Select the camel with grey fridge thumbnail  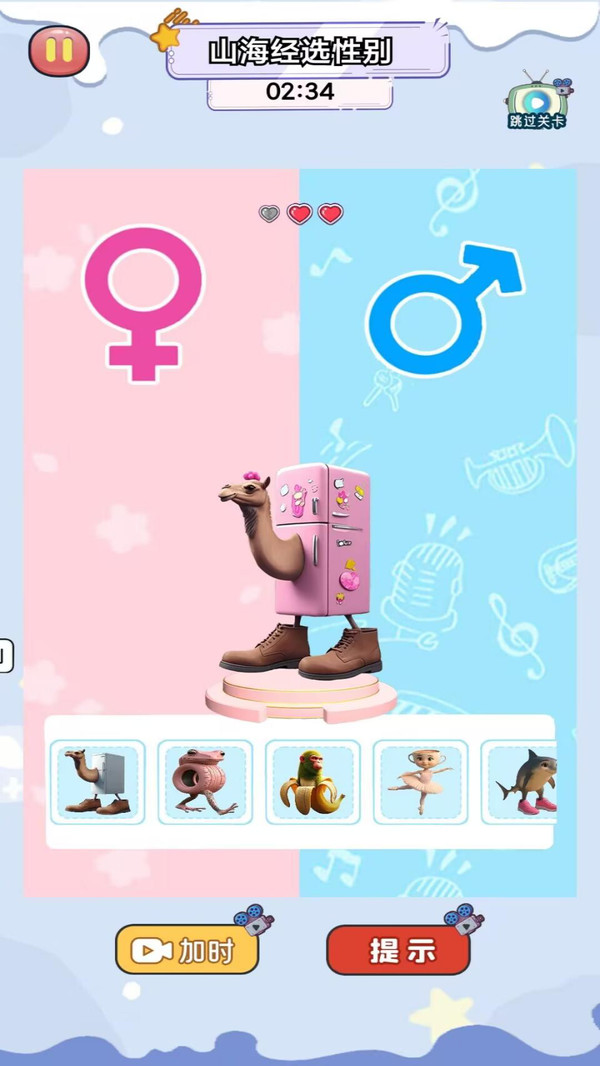[98, 782]
